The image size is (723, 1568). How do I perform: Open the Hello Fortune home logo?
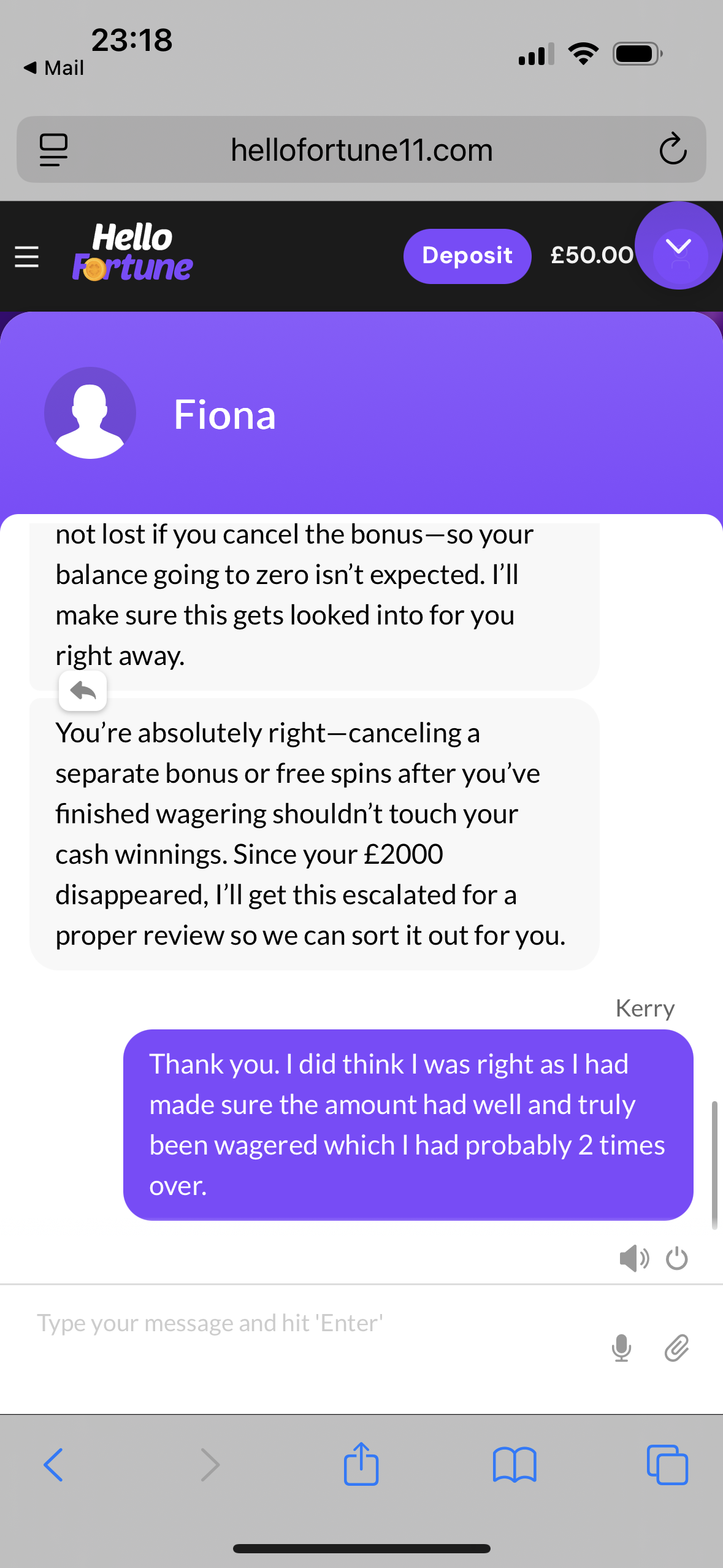[x=132, y=253]
